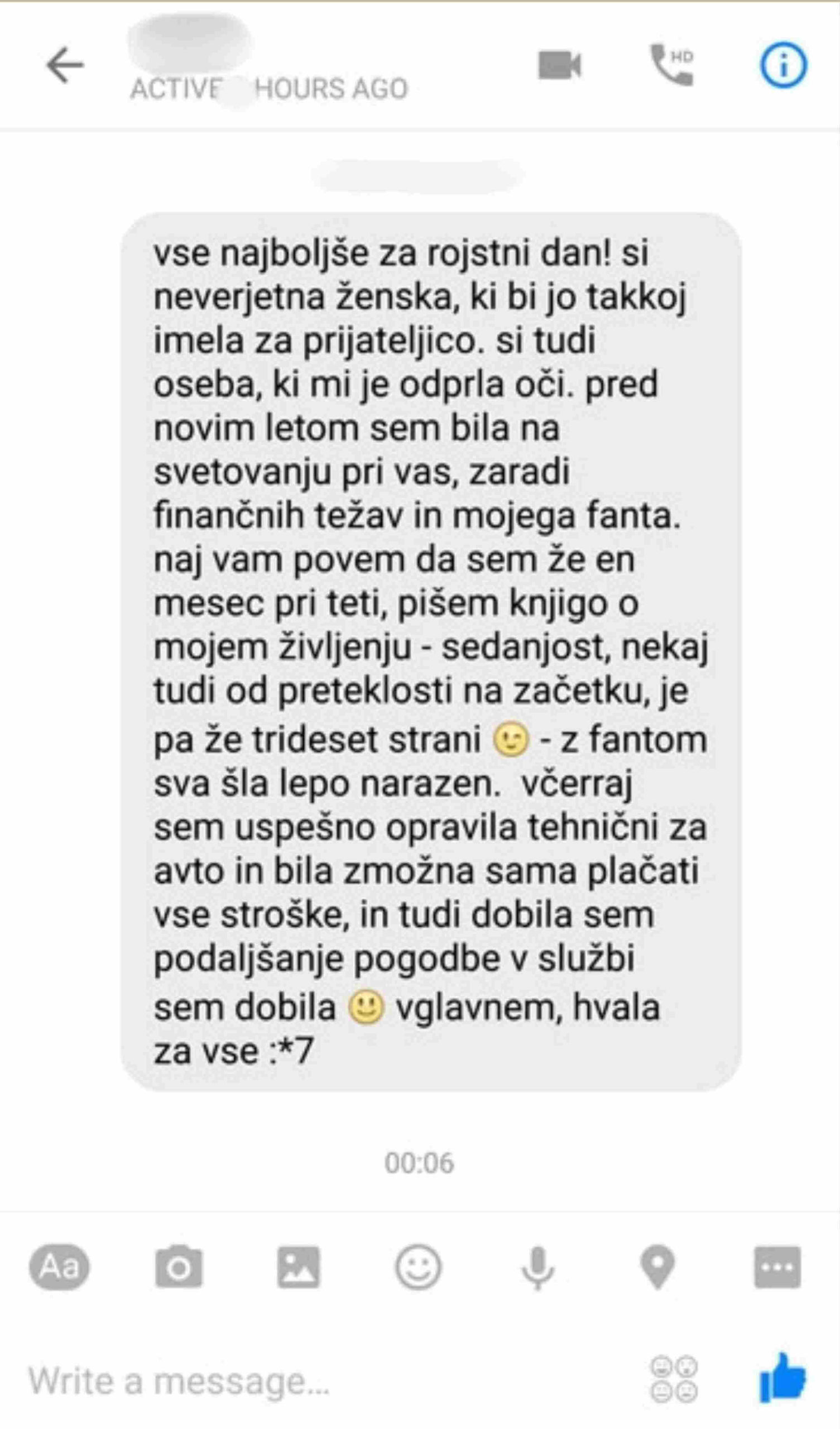Open the photo gallery picker
The image size is (840, 1429).
pos(299,1266)
